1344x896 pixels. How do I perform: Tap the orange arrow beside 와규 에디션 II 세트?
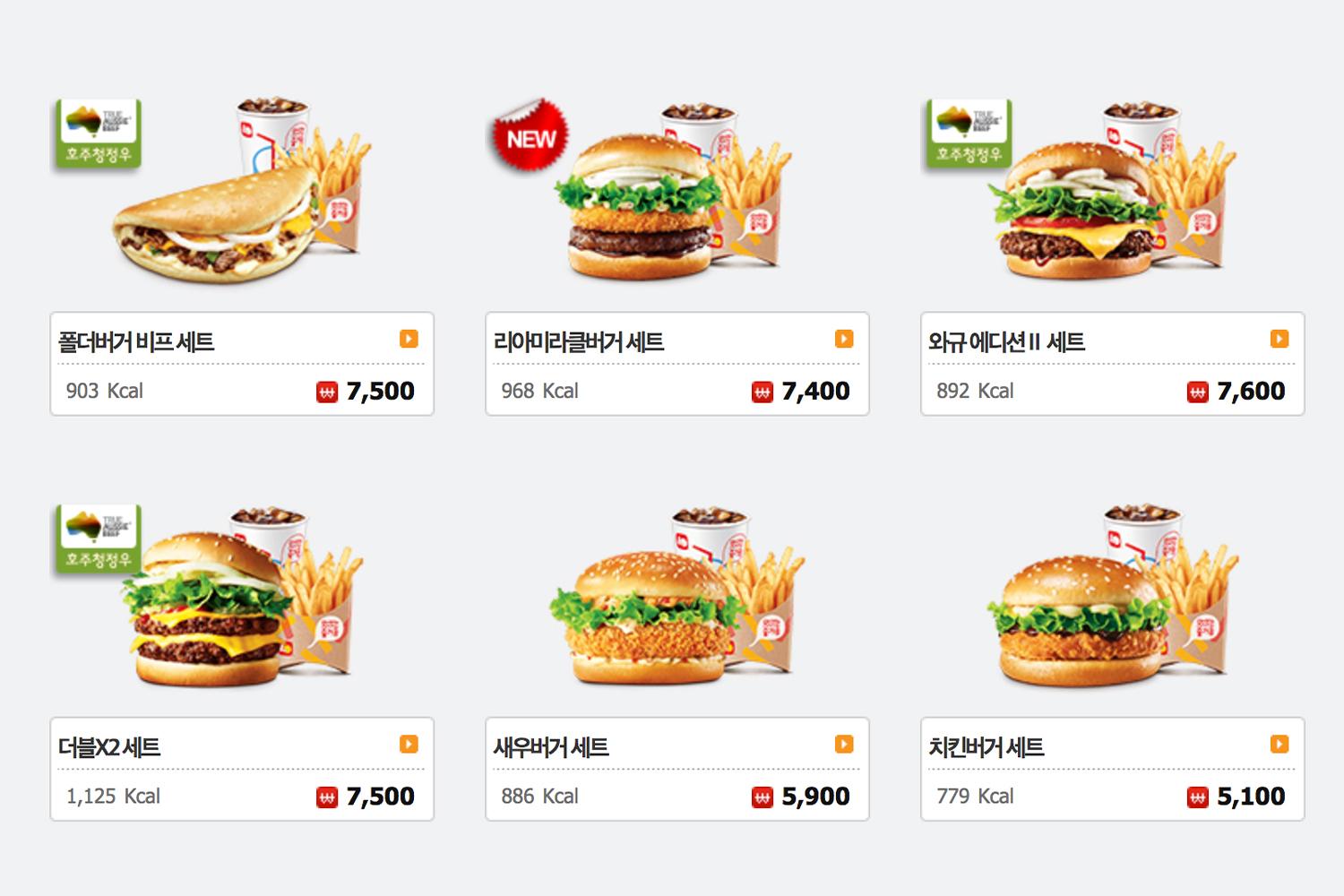pos(1279,339)
